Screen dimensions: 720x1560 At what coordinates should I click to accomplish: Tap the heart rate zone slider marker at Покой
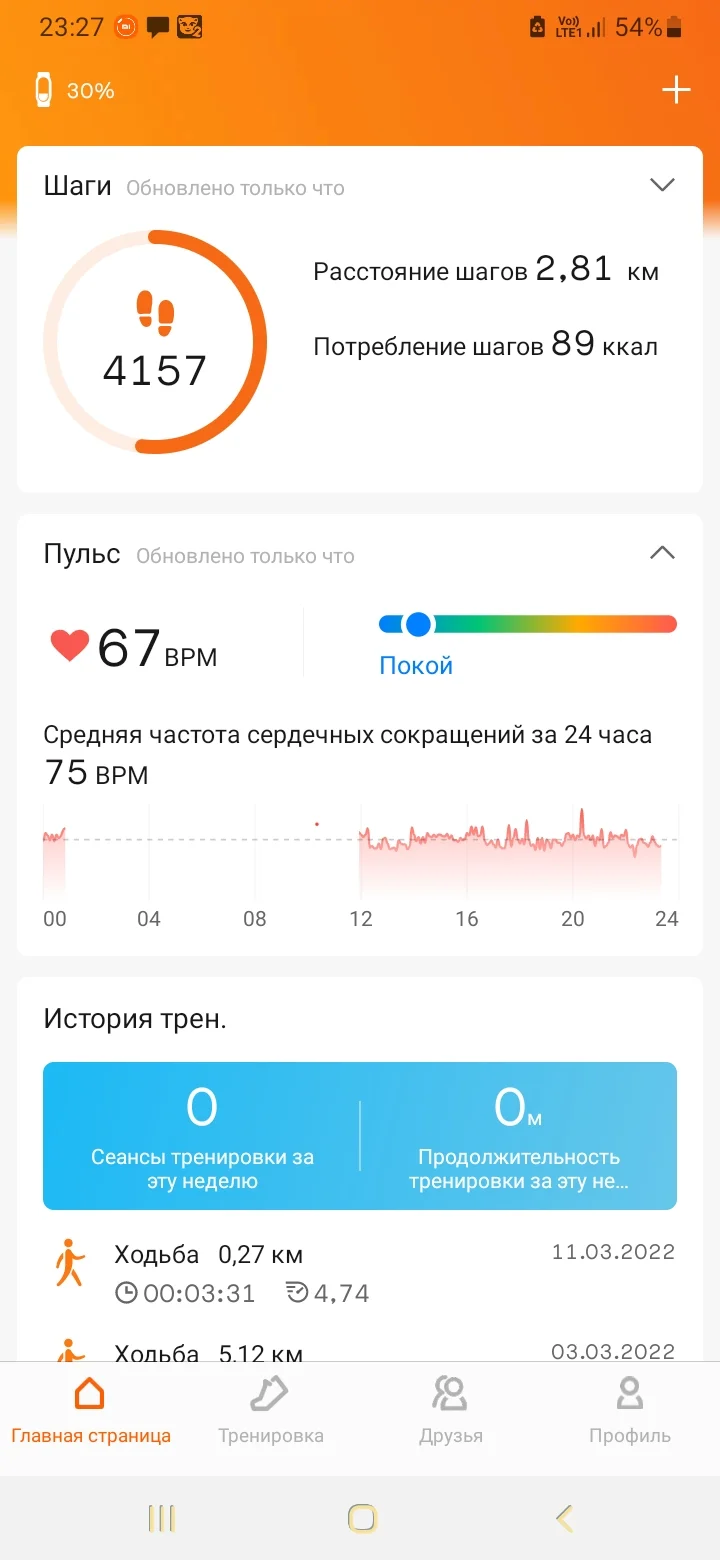pos(417,623)
